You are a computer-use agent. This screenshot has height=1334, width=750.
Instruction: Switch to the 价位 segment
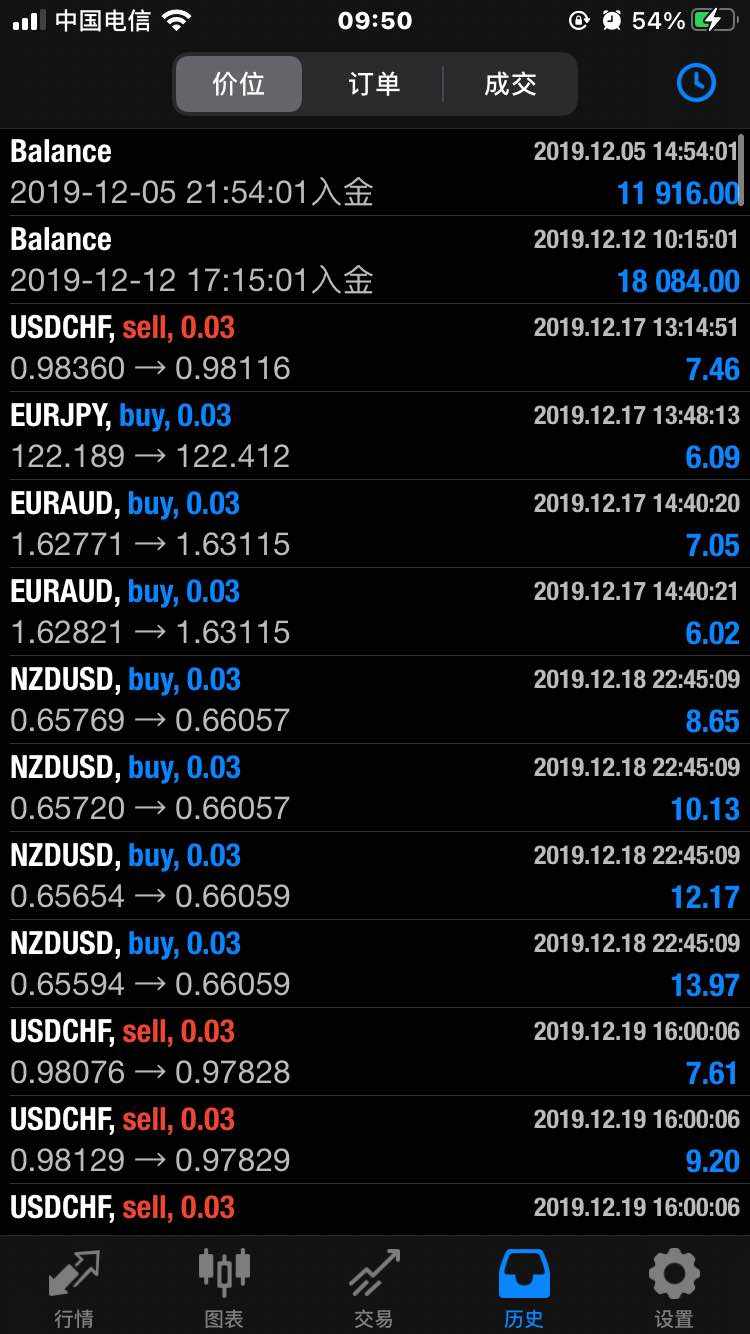(239, 84)
